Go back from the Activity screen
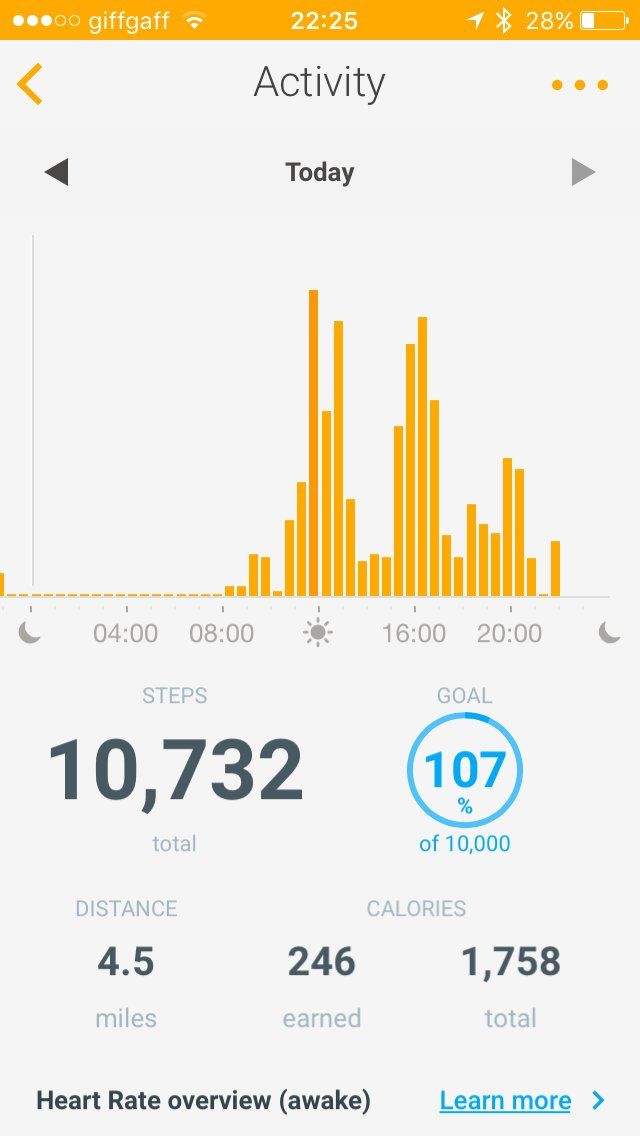 [x=30, y=84]
